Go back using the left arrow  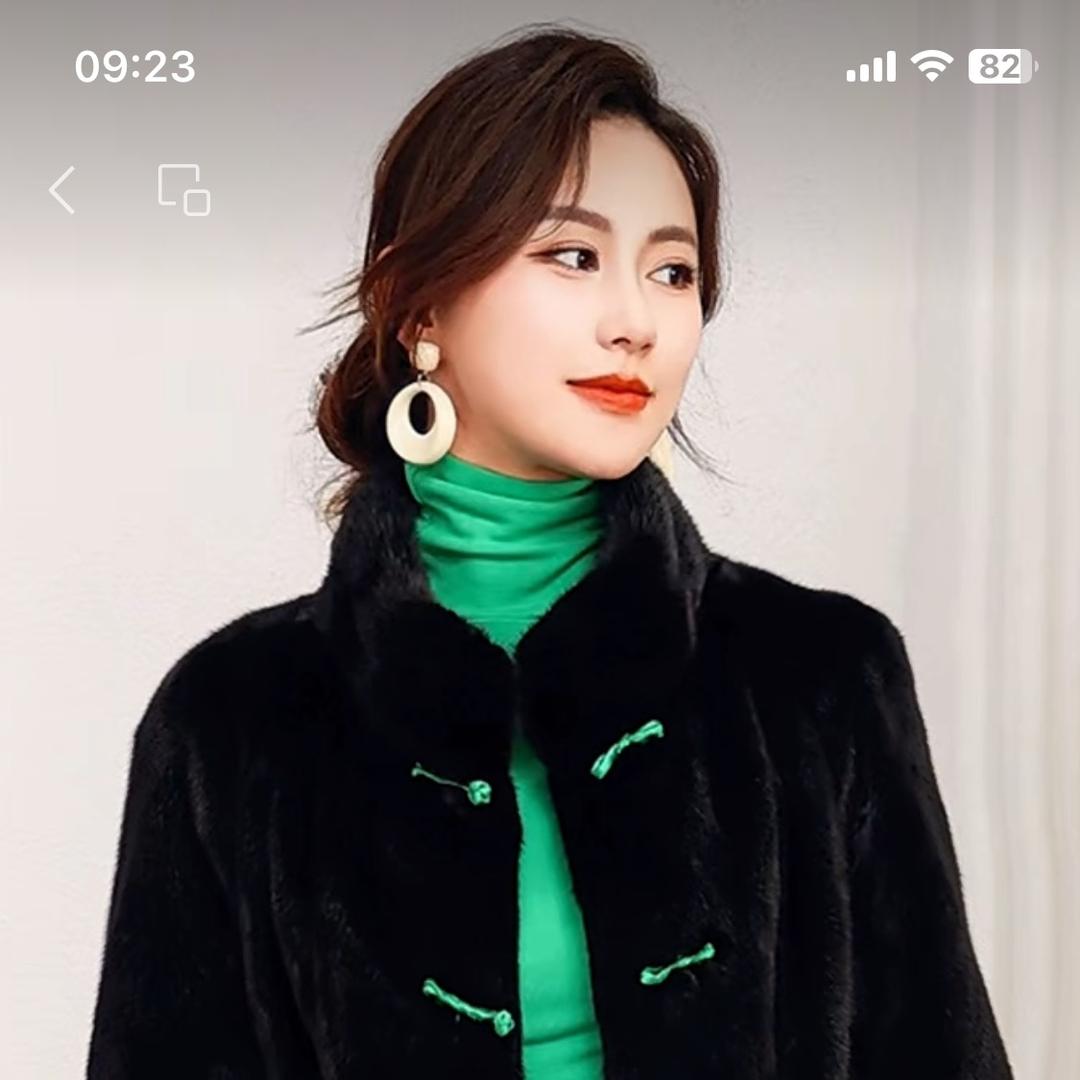pyautogui.click(x=62, y=190)
